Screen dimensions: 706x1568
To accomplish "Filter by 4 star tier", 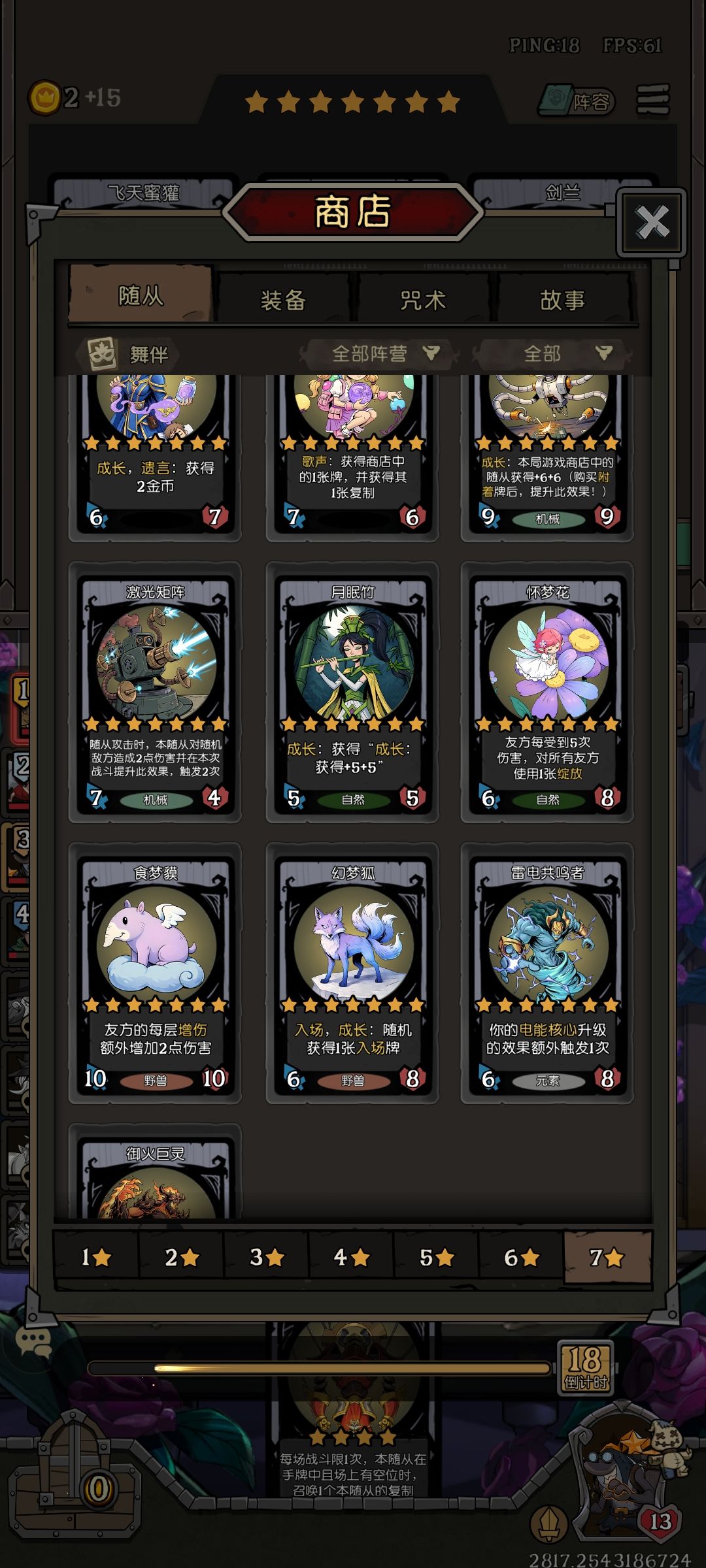I will (351, 1257).
